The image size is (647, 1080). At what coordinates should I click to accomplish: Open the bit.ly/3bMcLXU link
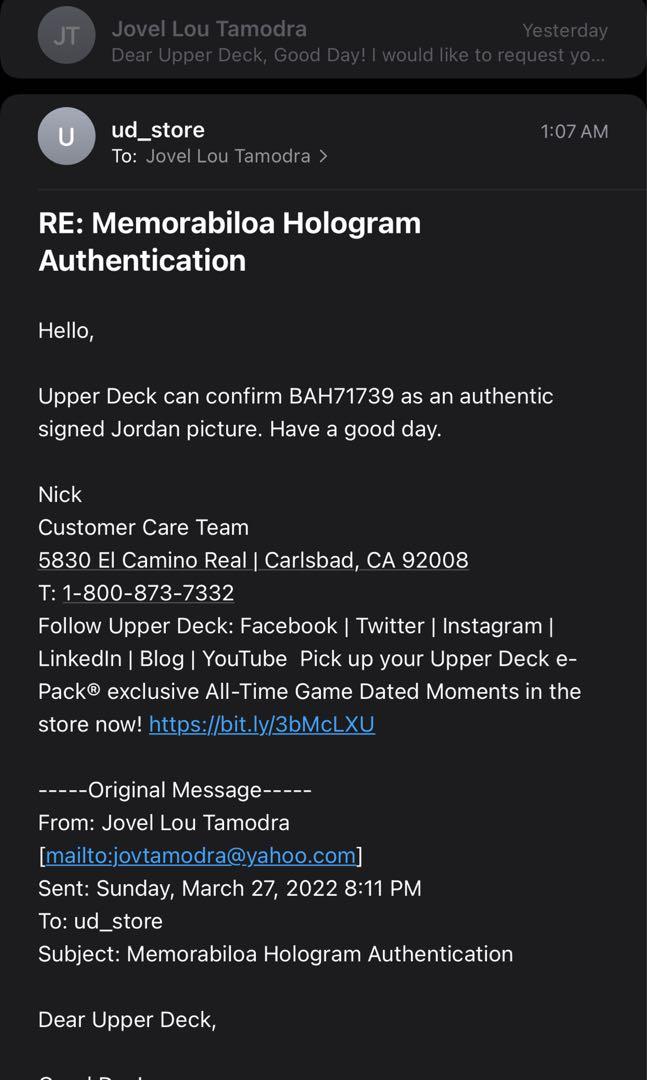(x=262, y=724)
